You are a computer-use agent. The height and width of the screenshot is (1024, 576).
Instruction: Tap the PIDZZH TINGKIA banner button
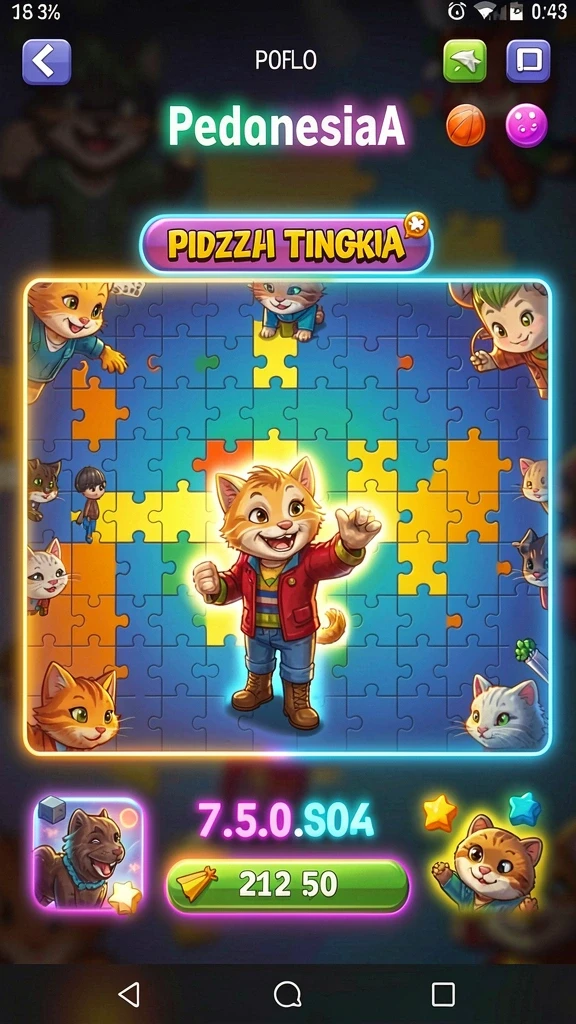[286, 244]
